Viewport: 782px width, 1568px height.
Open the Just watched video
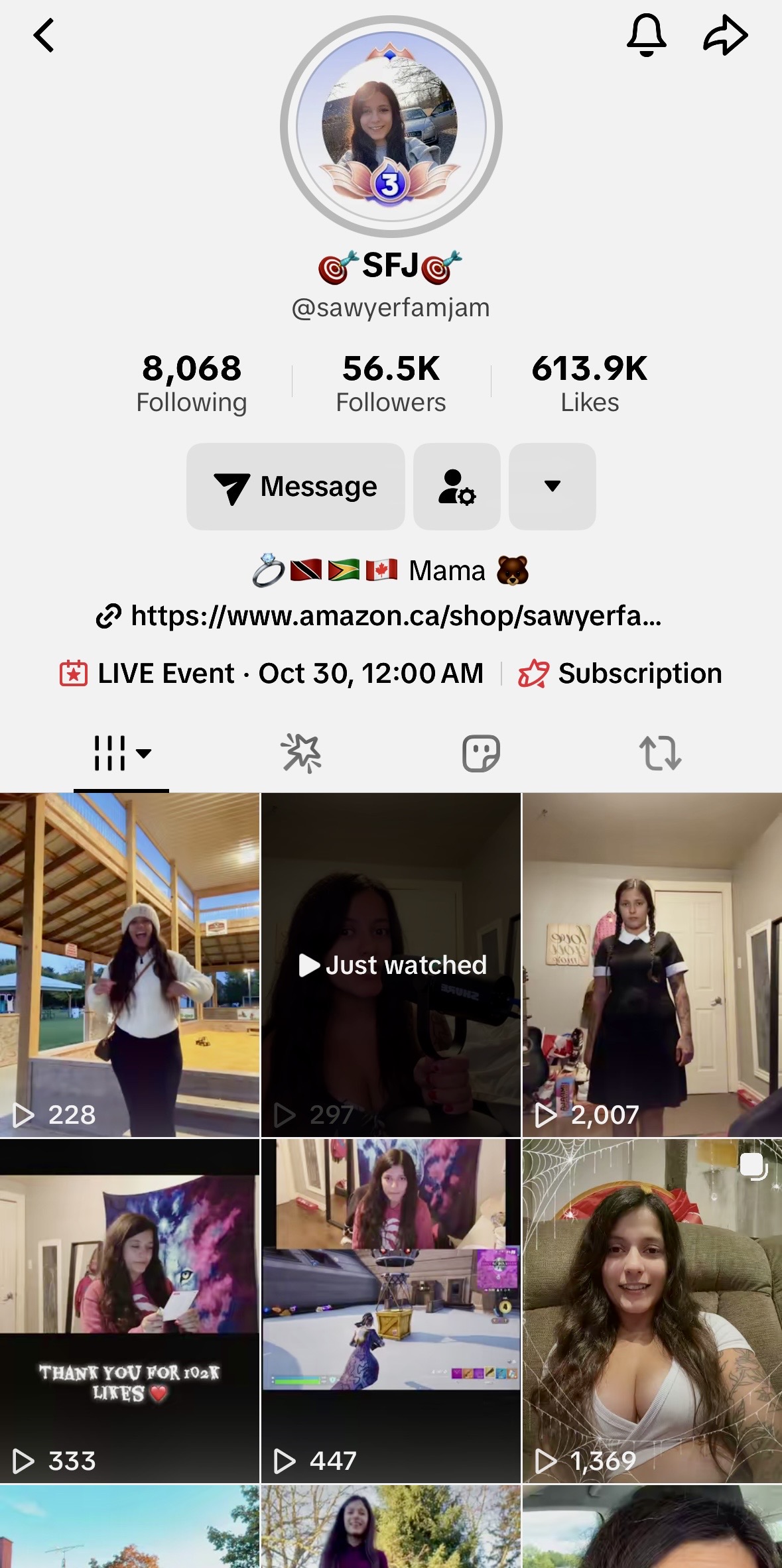[391, 965]
